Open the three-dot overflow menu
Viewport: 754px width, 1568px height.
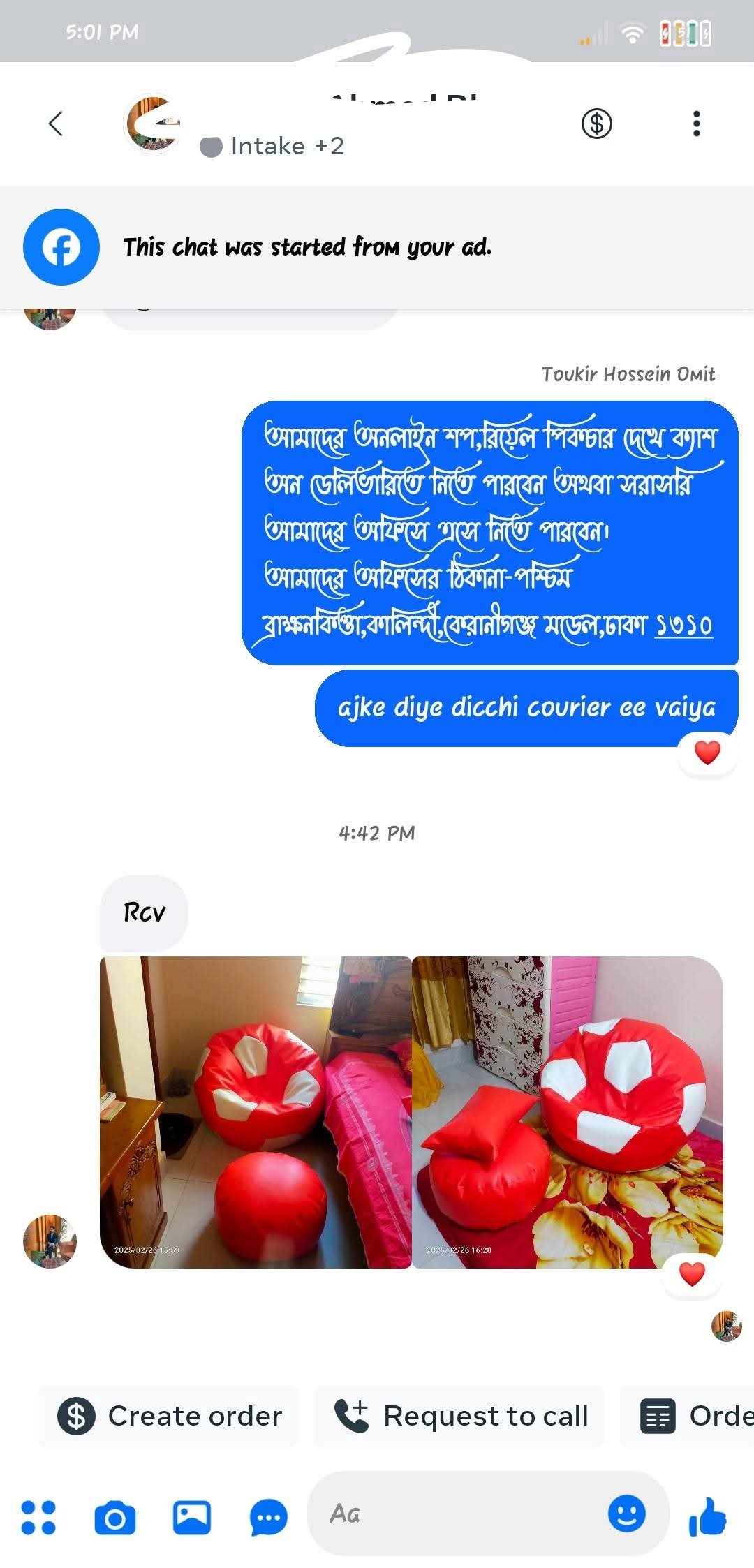tap(695, 124)
